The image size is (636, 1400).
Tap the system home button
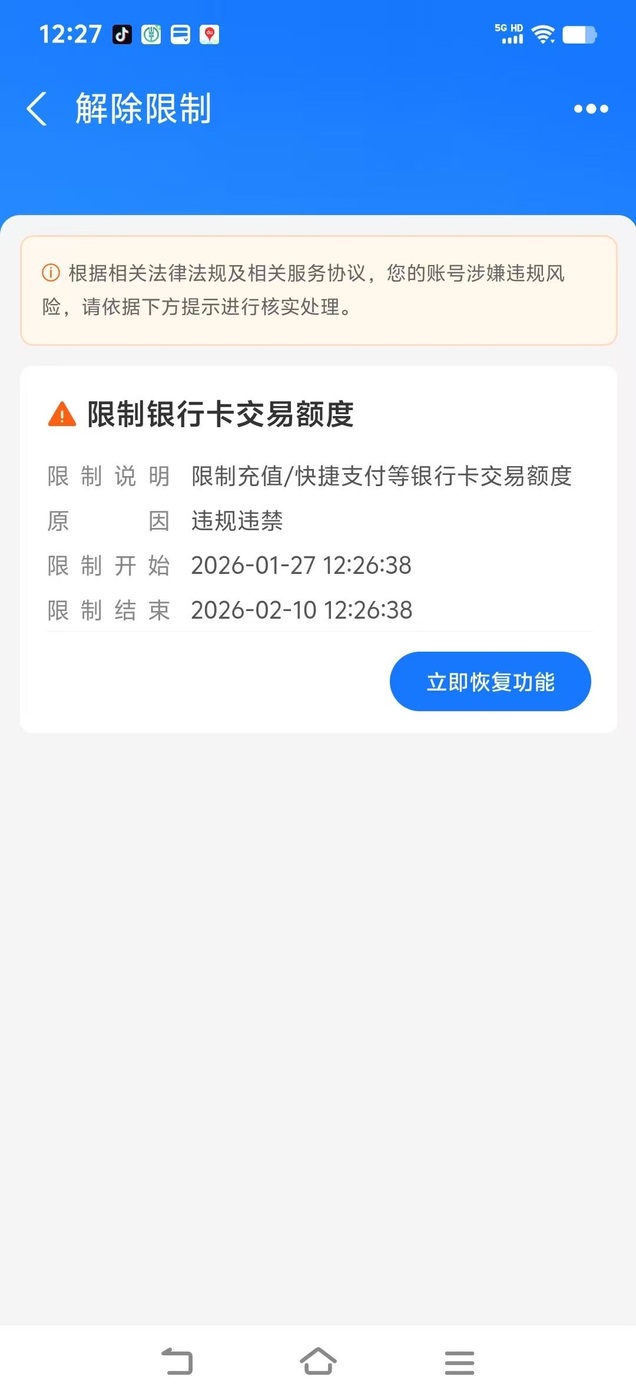[x=318, y=1361]
